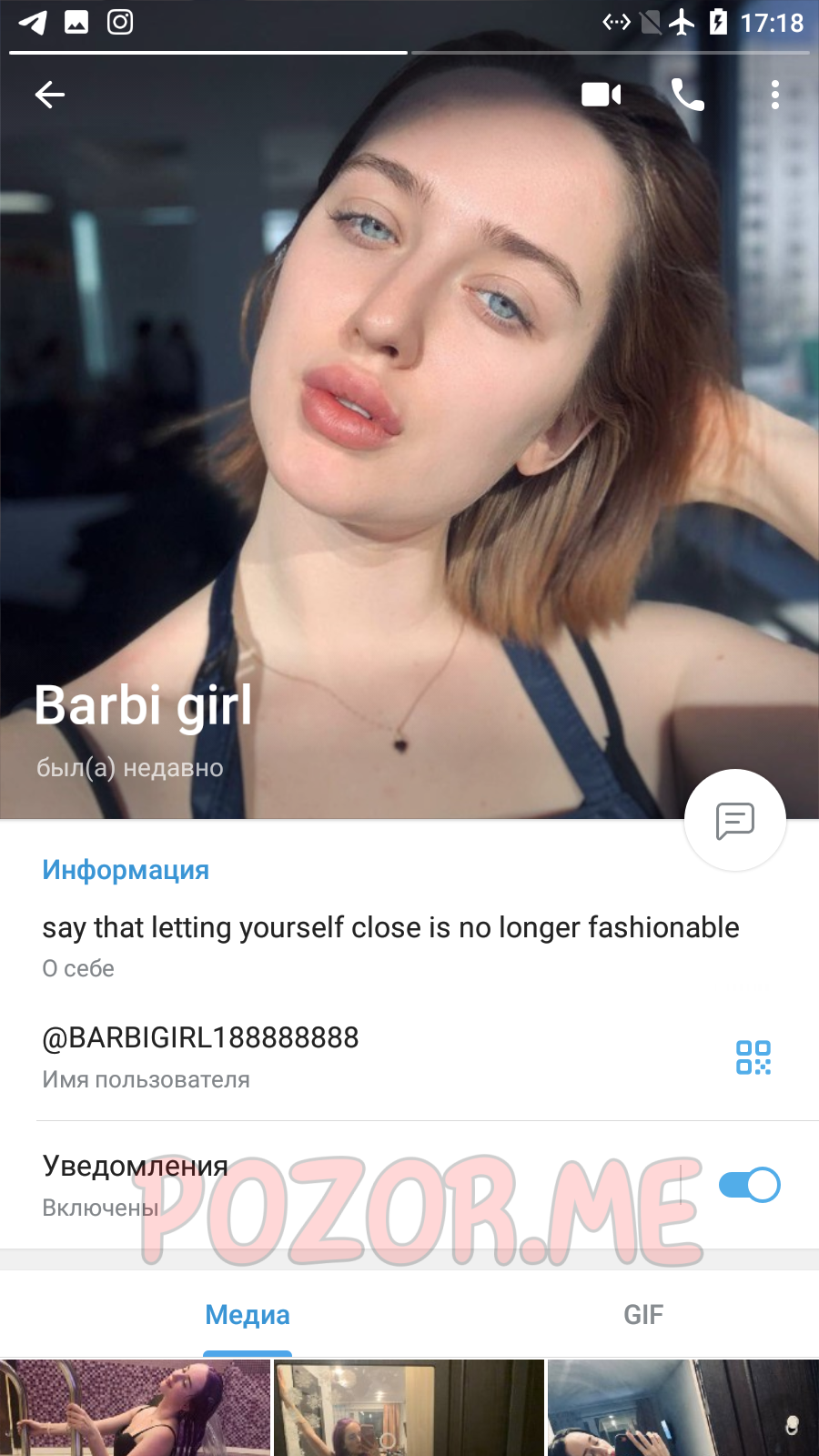Start a video call with Barbi girl

602,94
